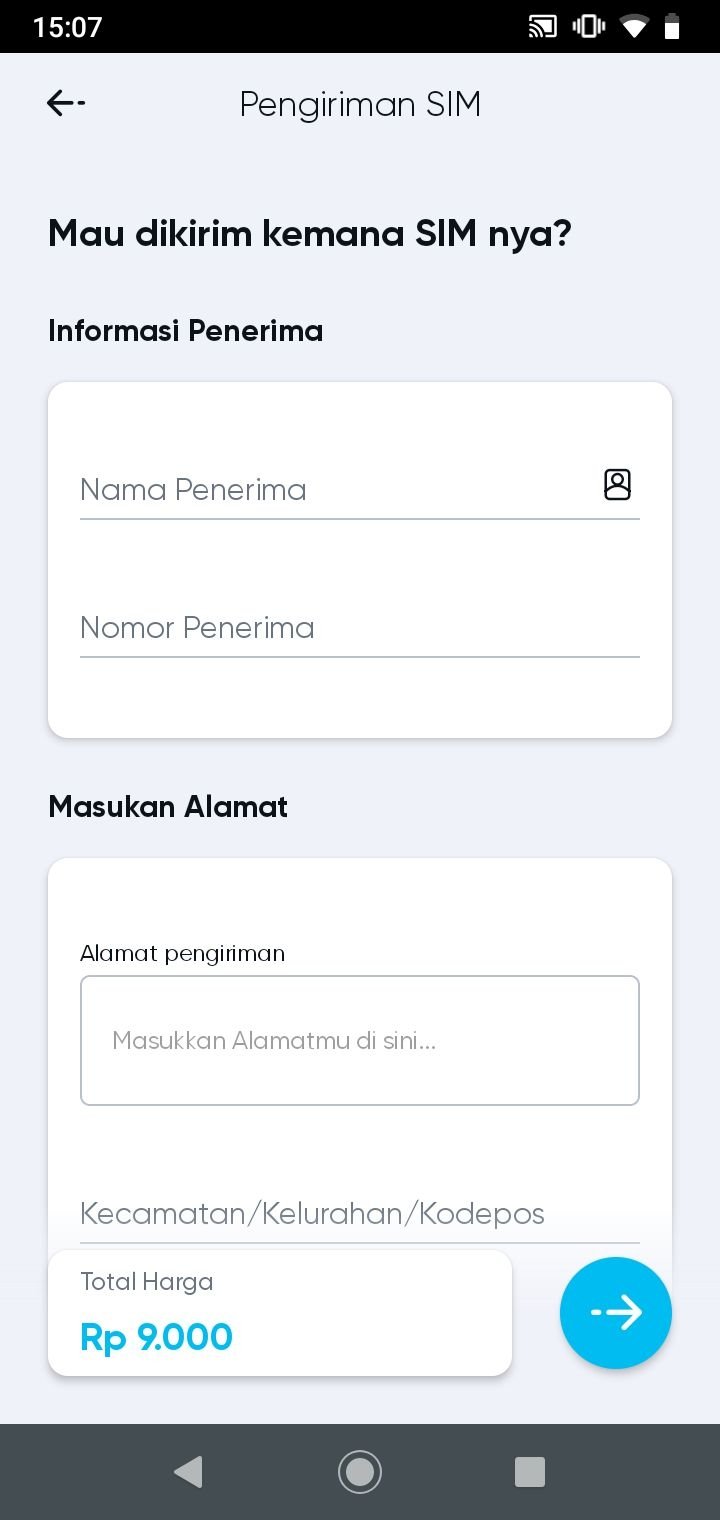Tap the Nomor Penerima field
Image resolution: width=720 pixels, height=1520 pixels.
[360, 627]
